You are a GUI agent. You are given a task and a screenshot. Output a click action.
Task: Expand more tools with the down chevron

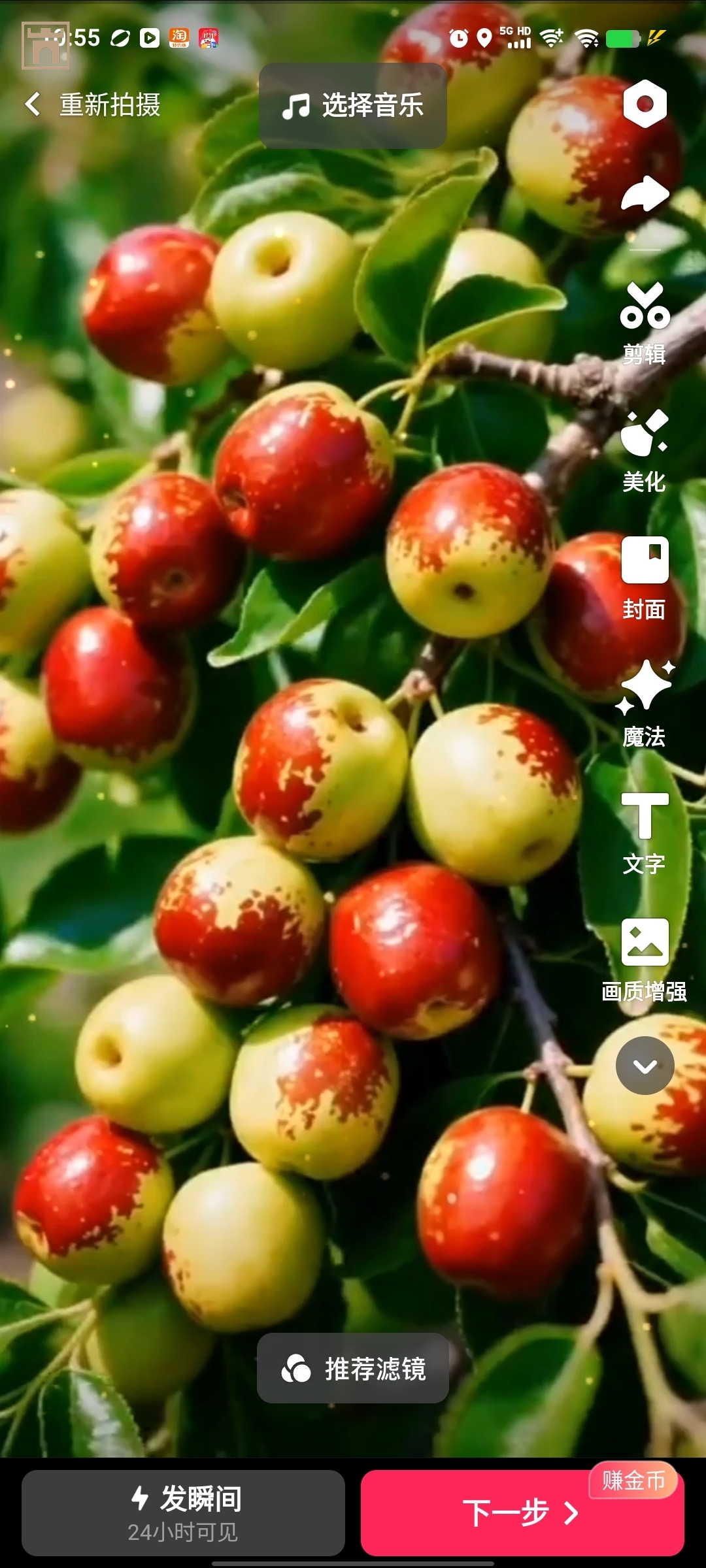click(x=645, y=1066)
